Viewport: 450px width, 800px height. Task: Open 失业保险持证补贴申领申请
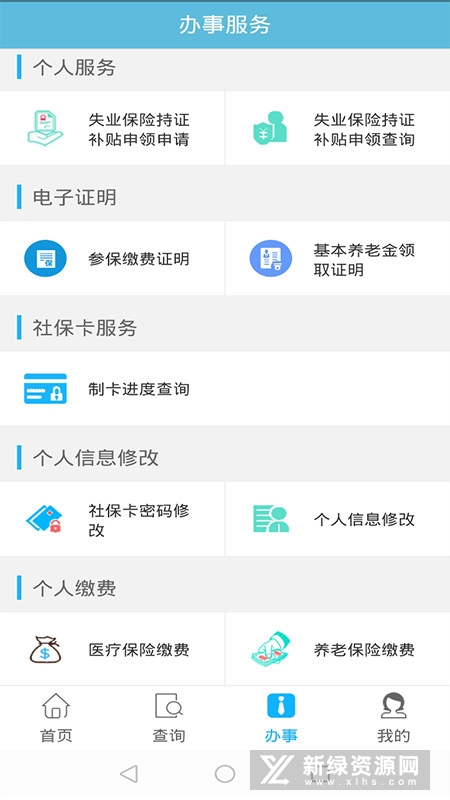pyautogui.click(x=112, y=129)
